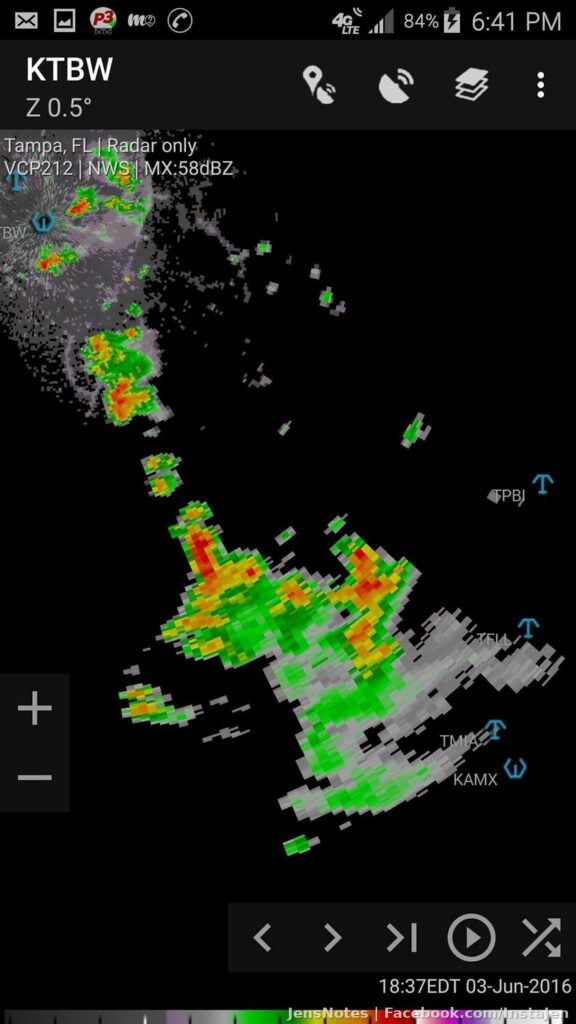Jump to the latest radar frame
The width and height of the screenshot is (576, 1024).
[402, 938]
